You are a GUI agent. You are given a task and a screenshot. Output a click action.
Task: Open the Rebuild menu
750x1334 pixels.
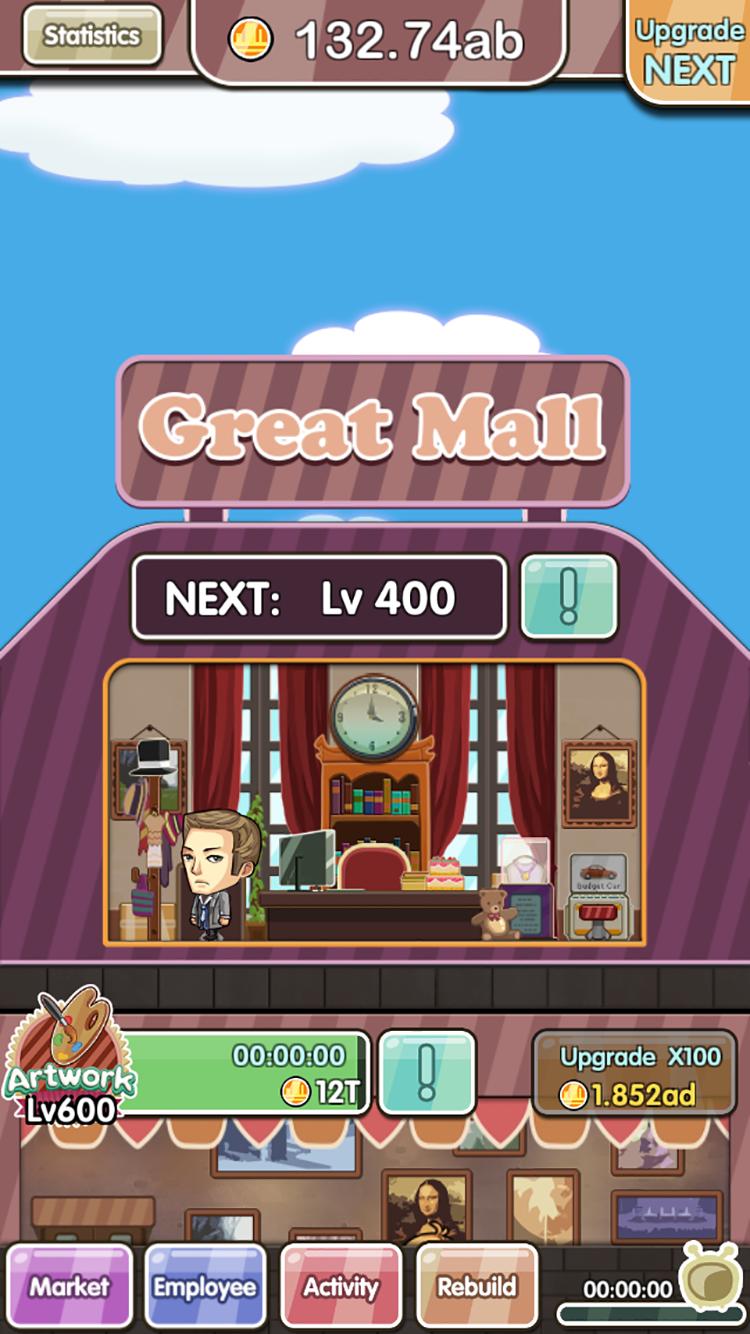[477, 1286]
